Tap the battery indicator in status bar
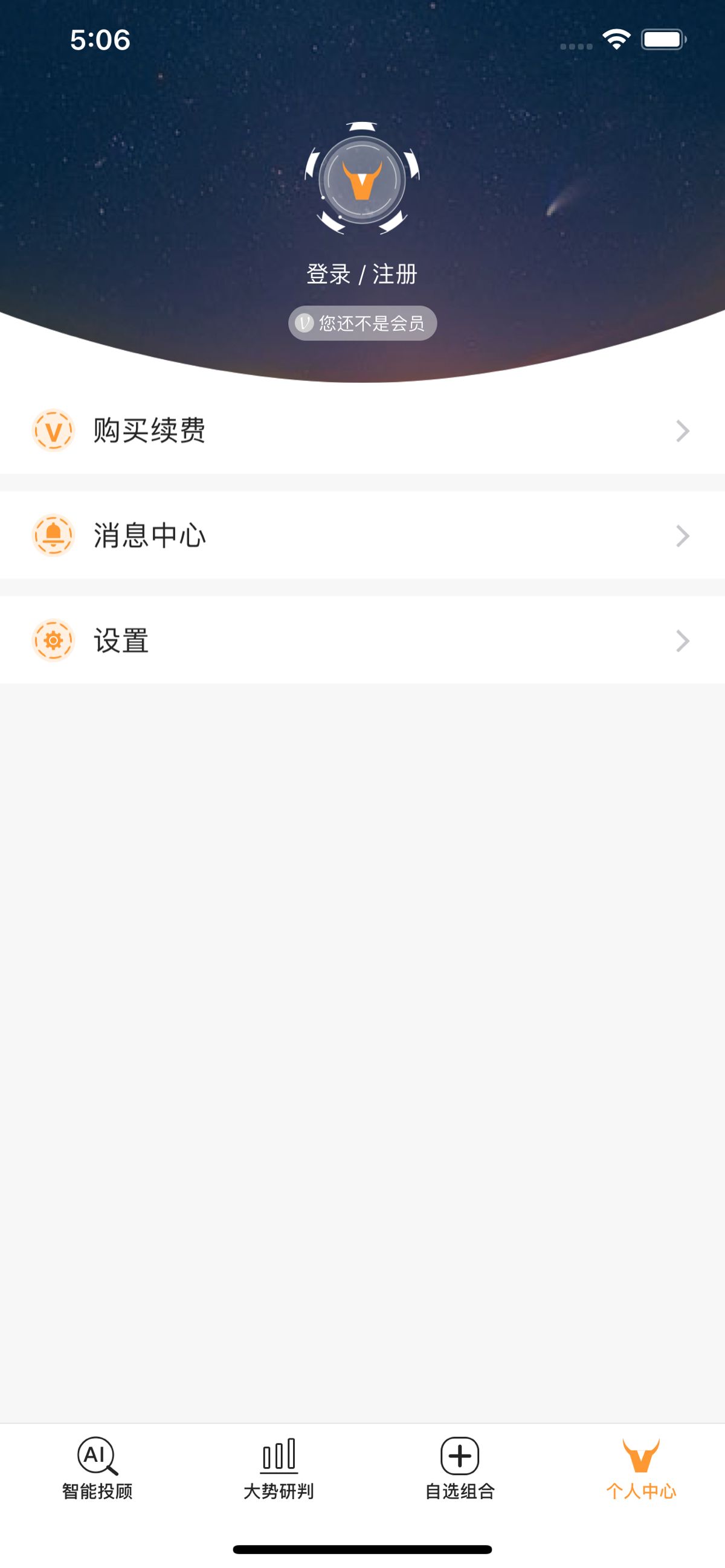This screenshot has width=725, height=1568. coord(664,39)
